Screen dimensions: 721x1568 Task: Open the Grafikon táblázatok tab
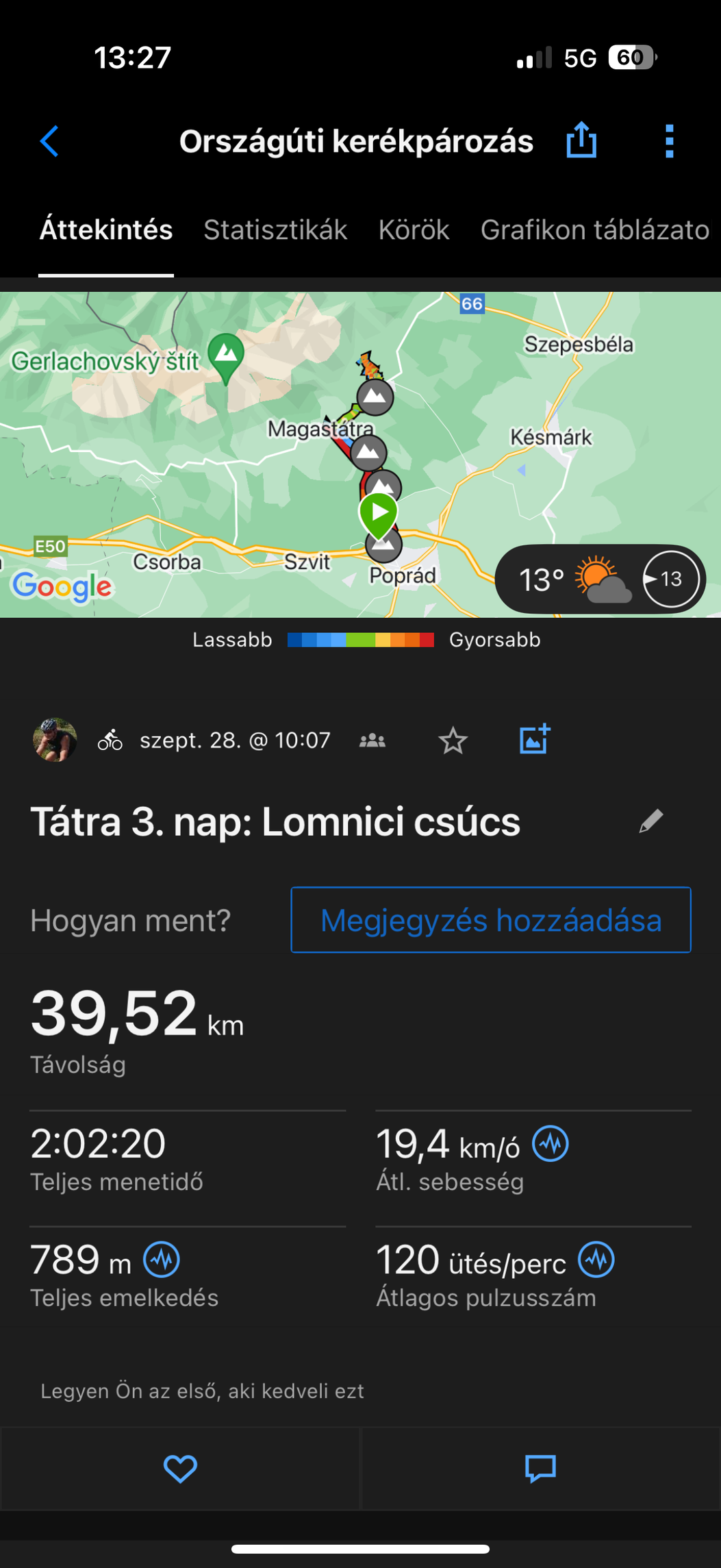594,230
